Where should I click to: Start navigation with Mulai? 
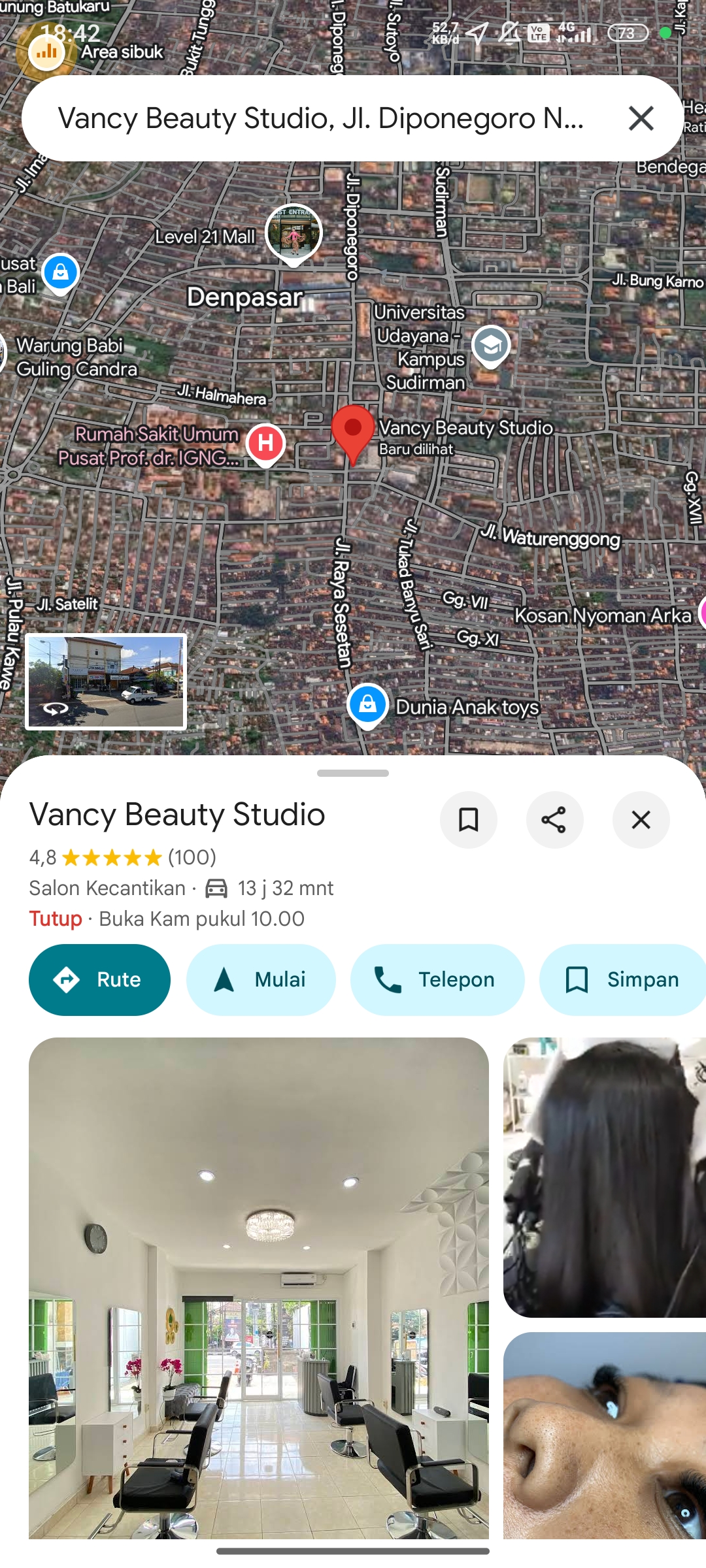(x=261, y=979)
